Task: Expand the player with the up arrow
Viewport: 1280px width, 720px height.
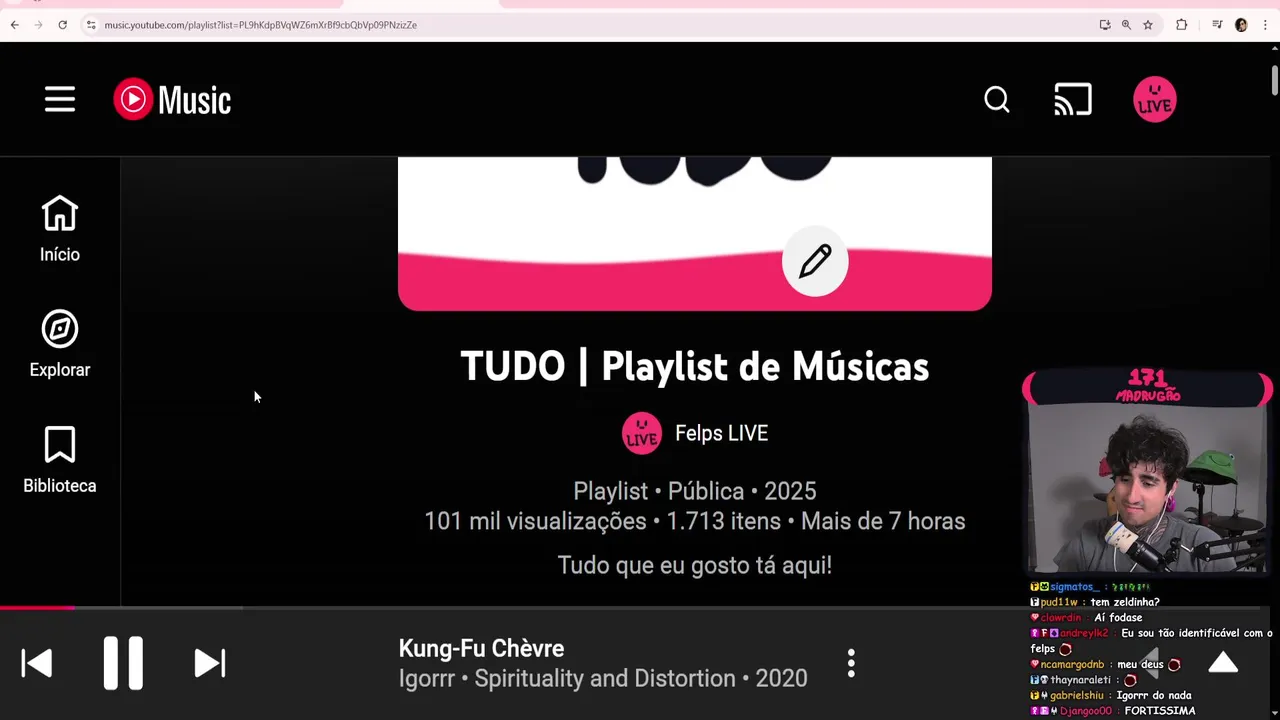Action: (1223, 663)
